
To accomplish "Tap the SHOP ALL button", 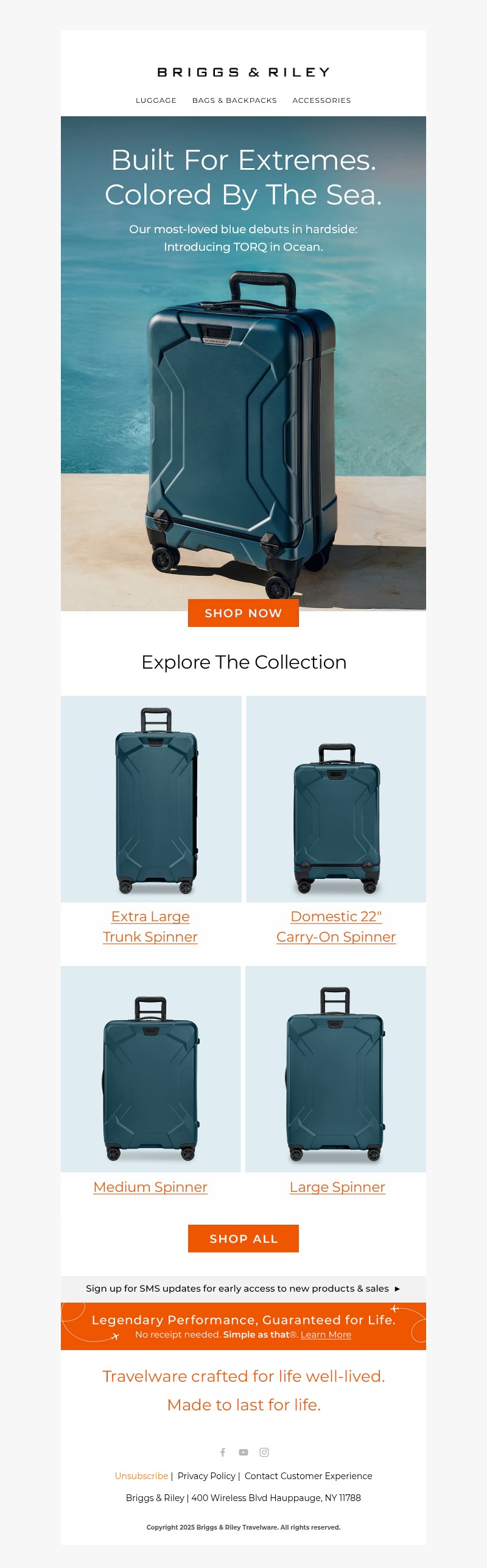I will [243, 1238].
